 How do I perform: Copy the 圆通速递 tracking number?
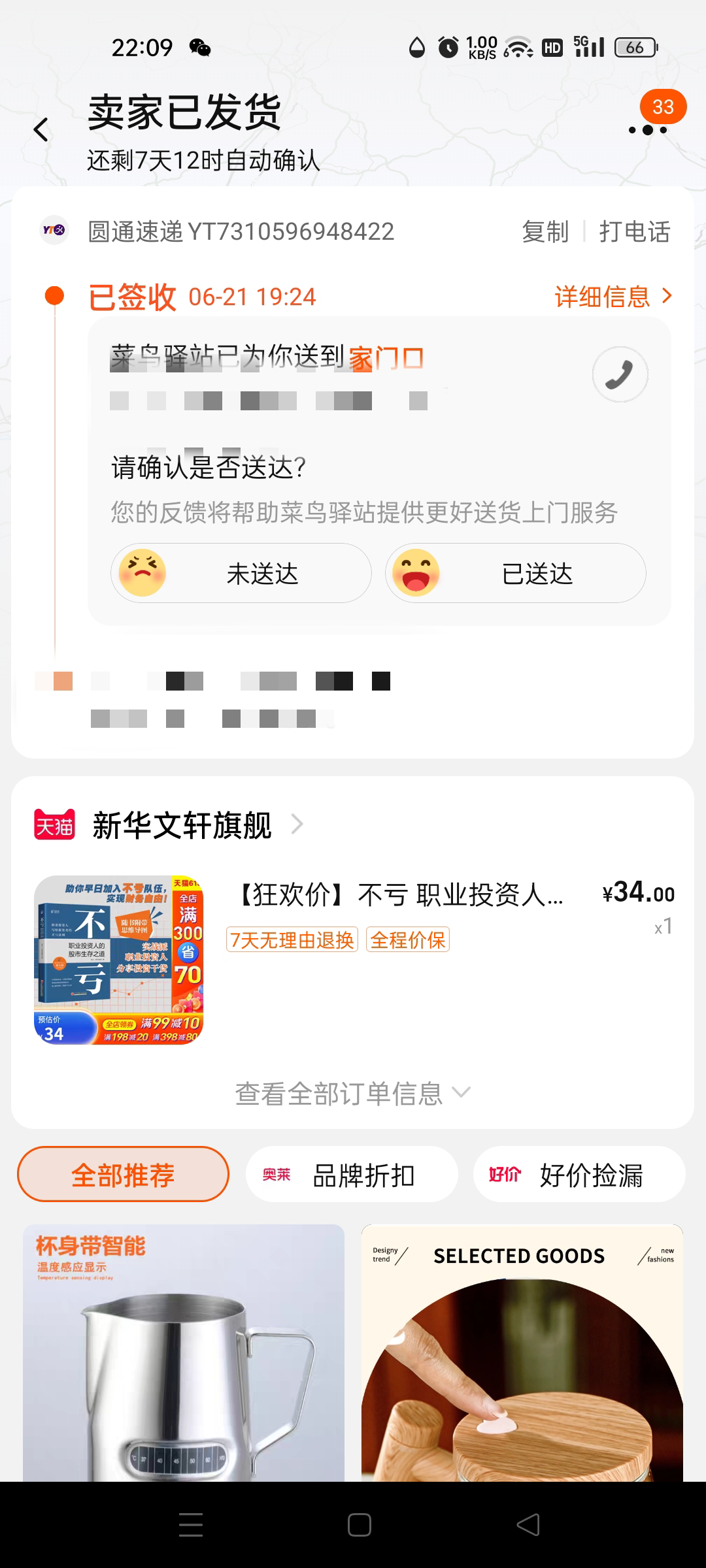545,232
